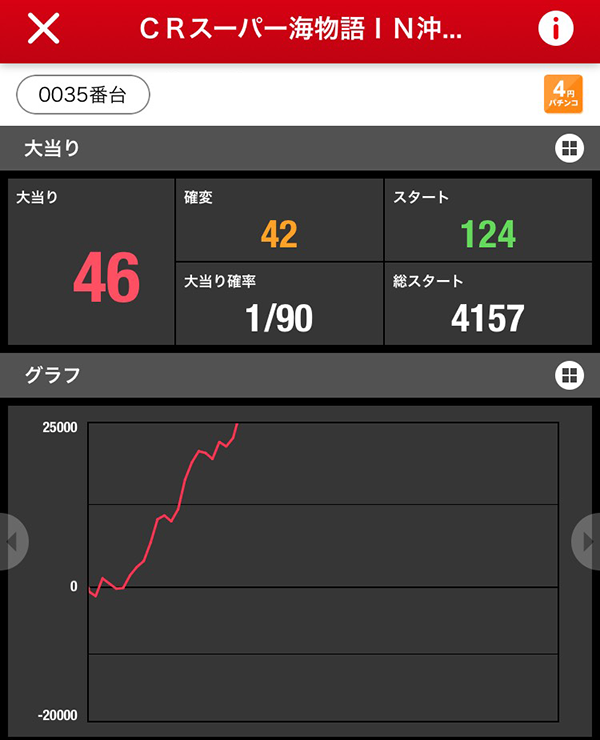Close the machine detail screen
The height and width of the screenshot is (740, 600).
click(43, 29)
